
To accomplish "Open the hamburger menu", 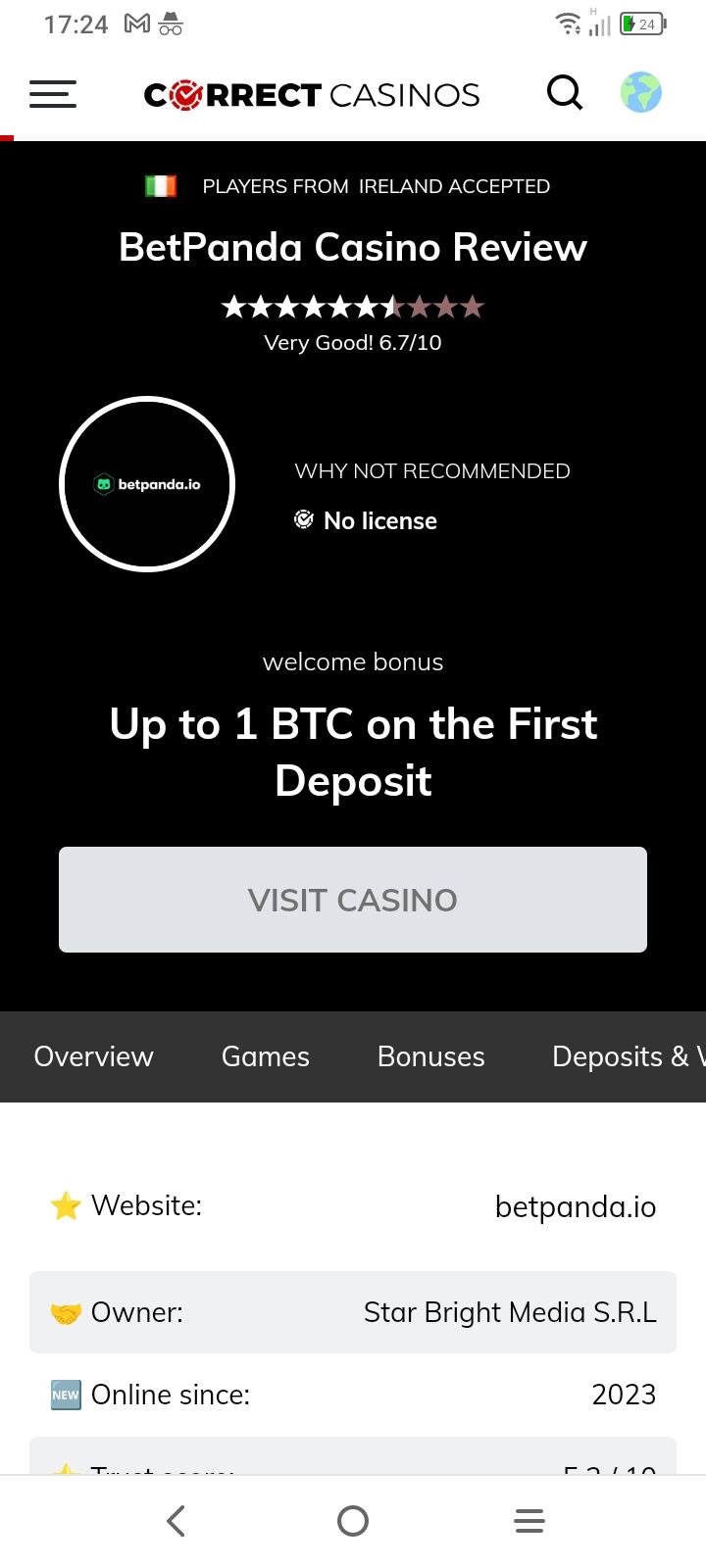I will [x=53, y=94].
